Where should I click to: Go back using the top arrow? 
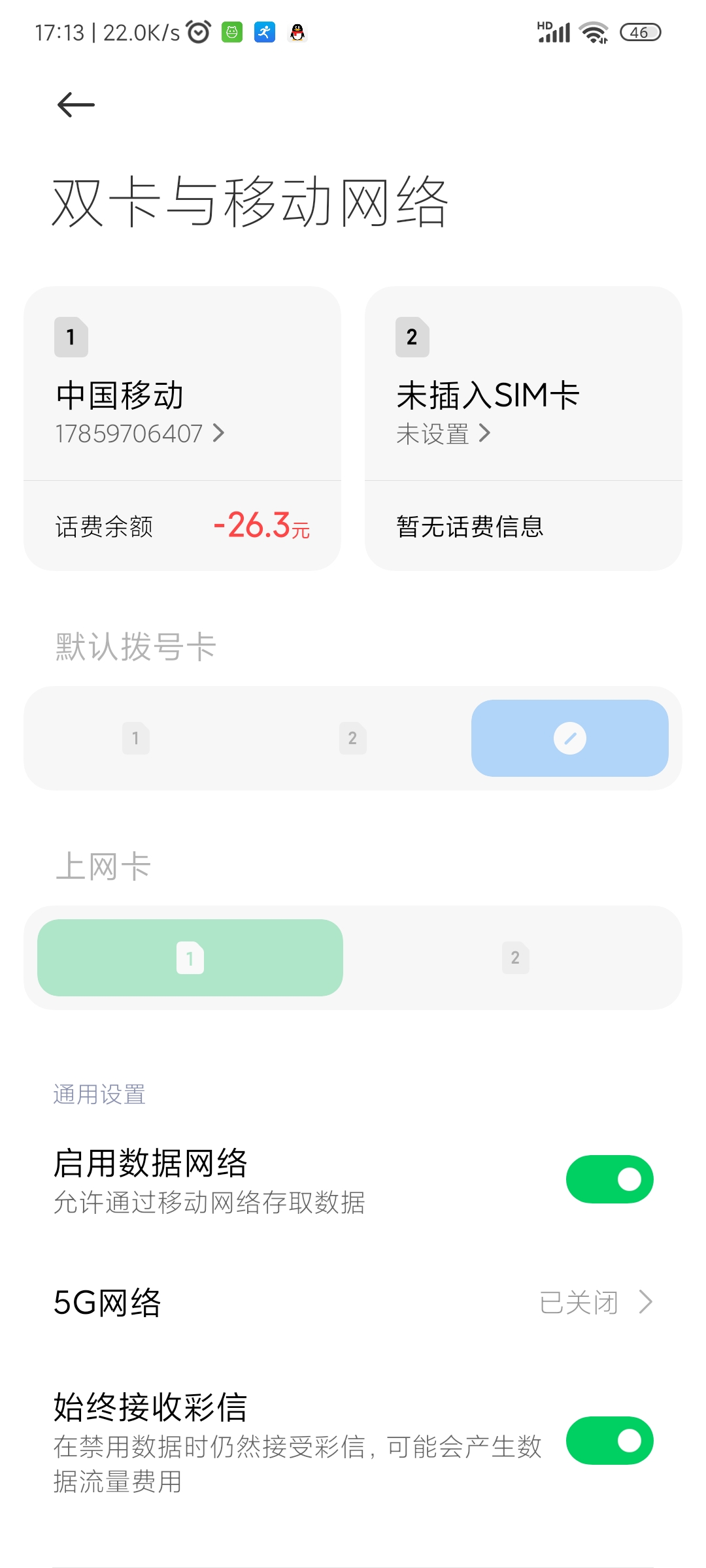(76, 105)
